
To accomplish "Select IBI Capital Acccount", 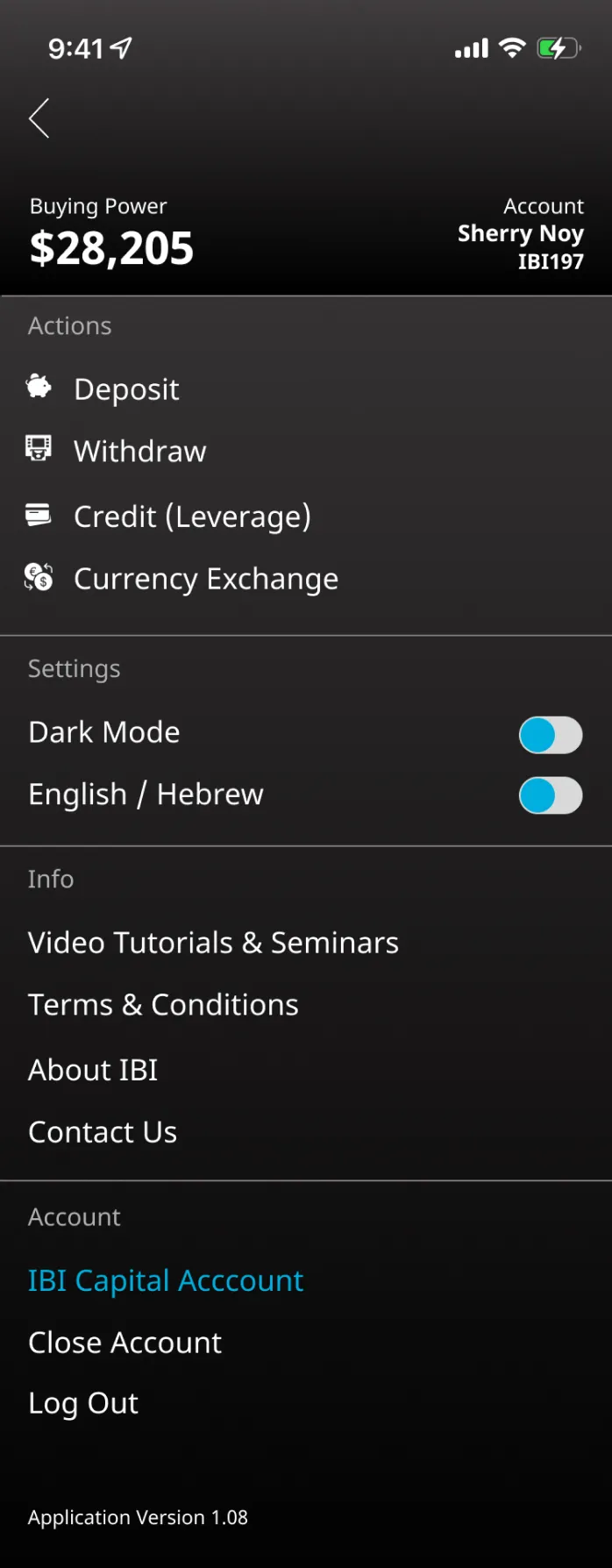I will [166, 1280].
